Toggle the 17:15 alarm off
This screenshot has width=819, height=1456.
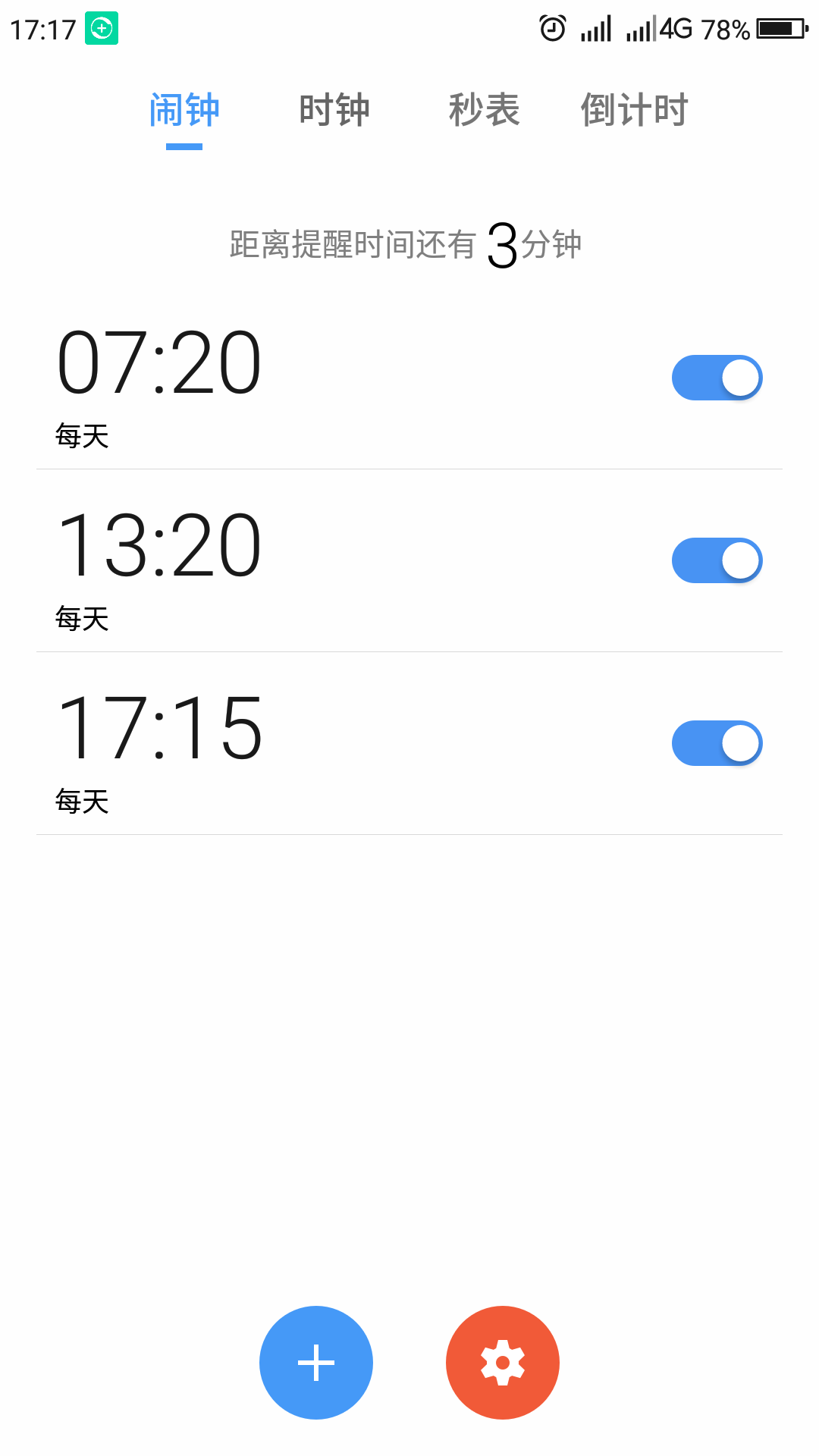click(716, 743)
